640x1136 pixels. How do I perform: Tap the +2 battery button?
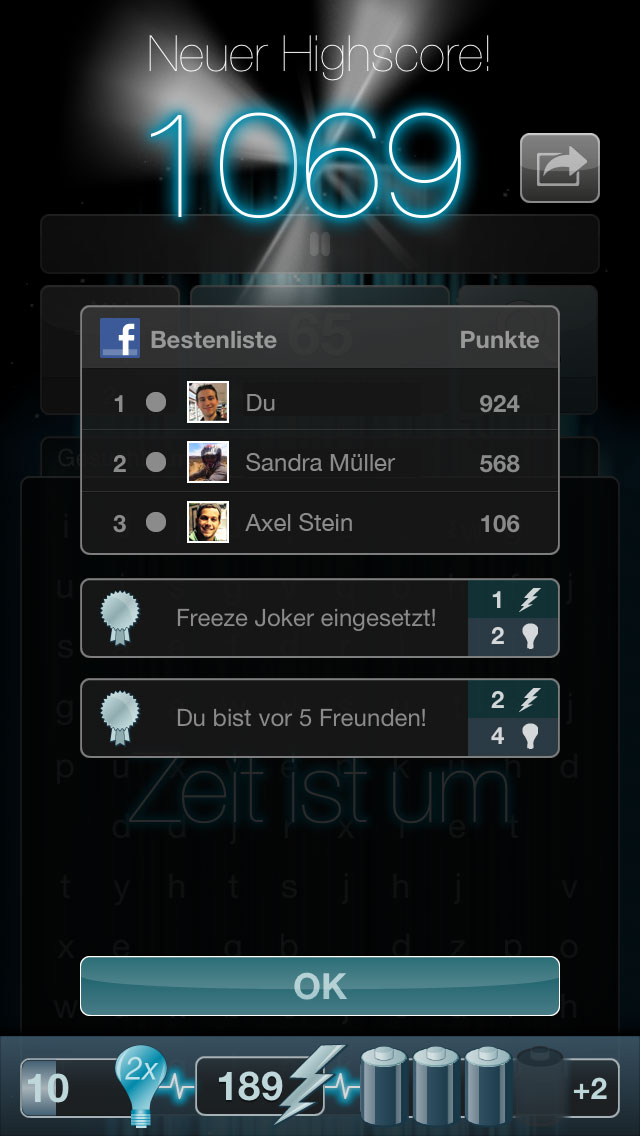click(589, 1088)
